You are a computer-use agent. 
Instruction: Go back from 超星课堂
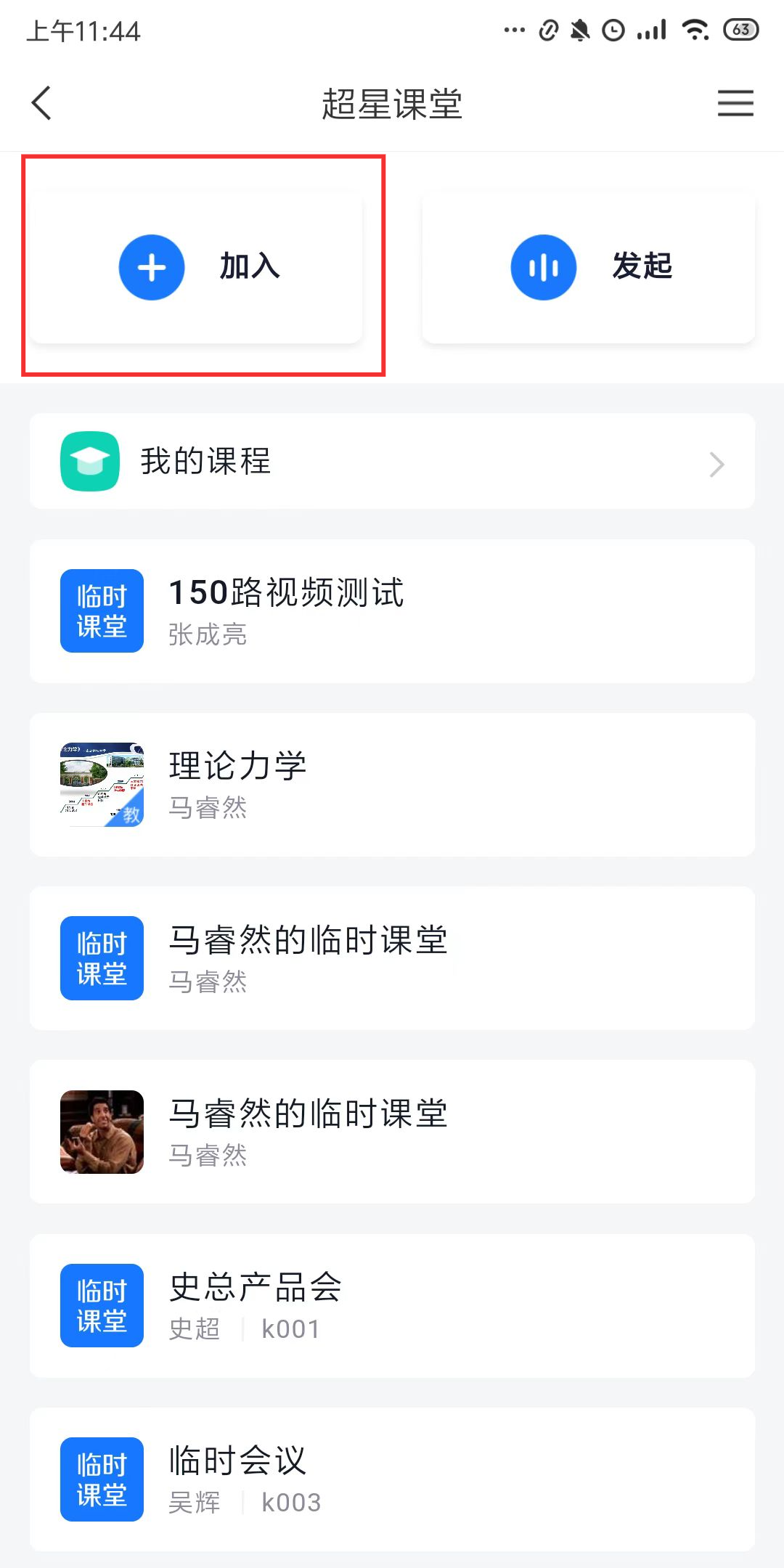coord(42,103)
